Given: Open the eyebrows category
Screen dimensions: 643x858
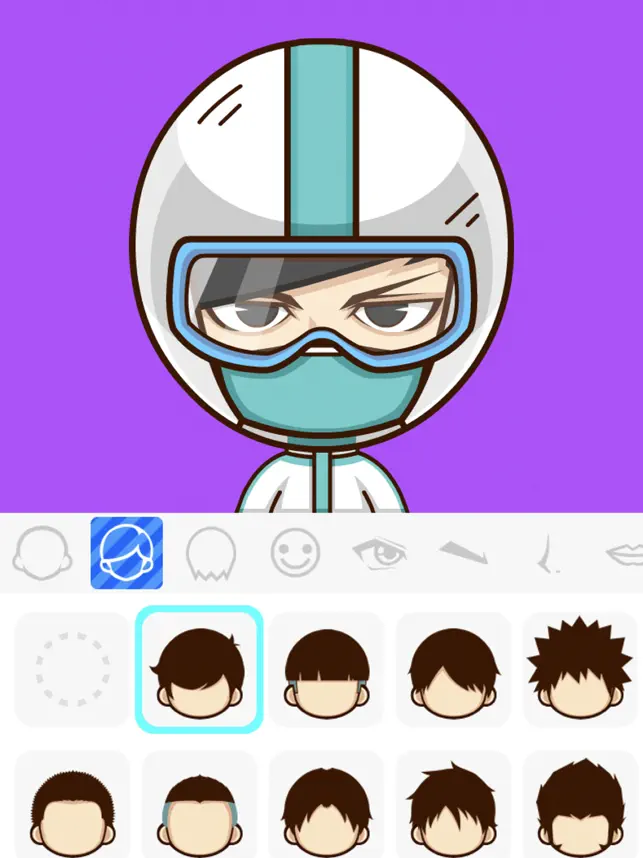Looking at the screenshot, I should (463, 553).
